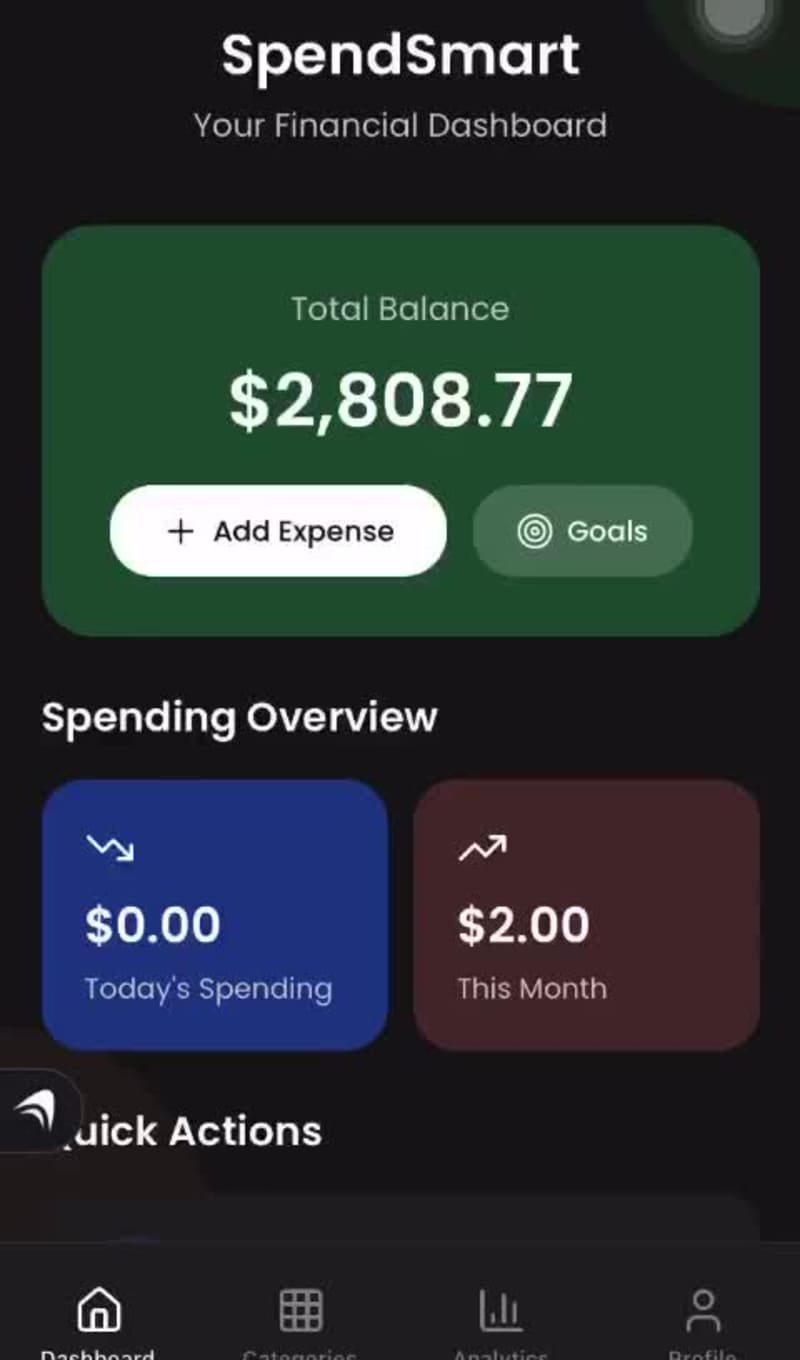Screen dimensions: 800x1360
Task: Click the upward trend arrow on This Month
Action: (482, 846)
